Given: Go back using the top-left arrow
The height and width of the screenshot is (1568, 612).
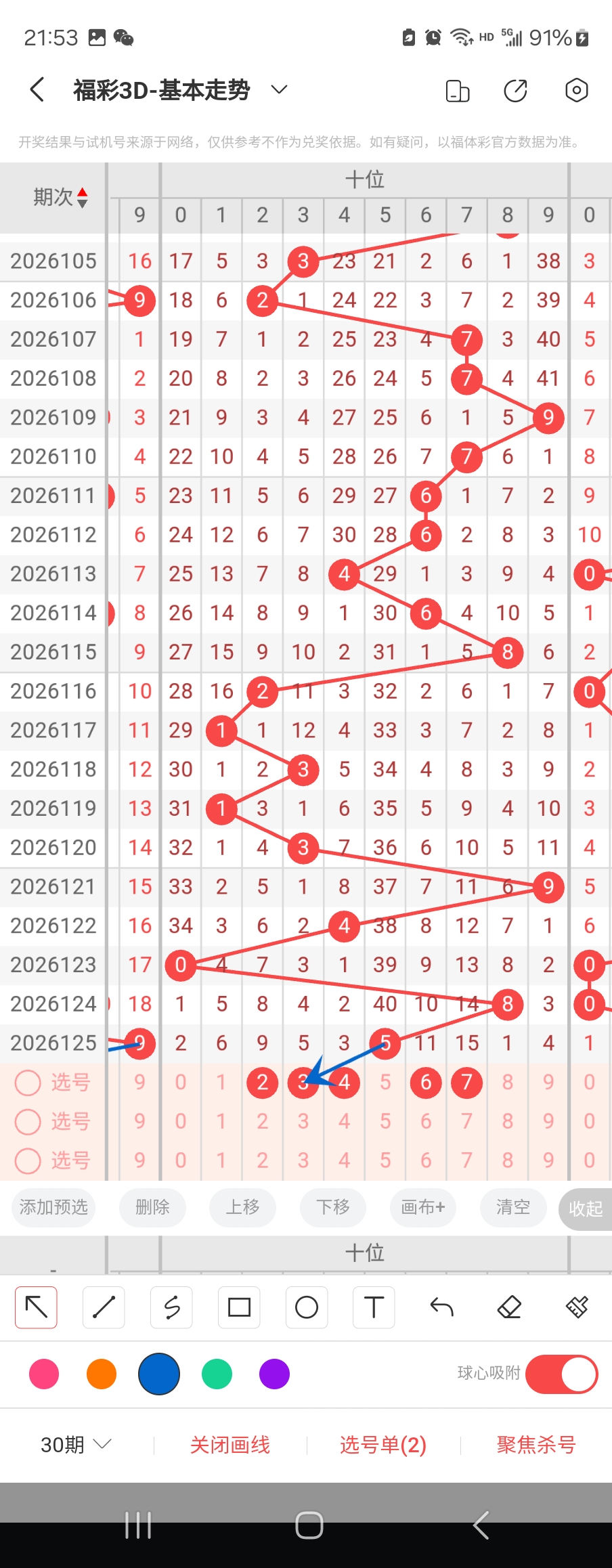Looking at the screenshot, I should (x=38, y=89).
